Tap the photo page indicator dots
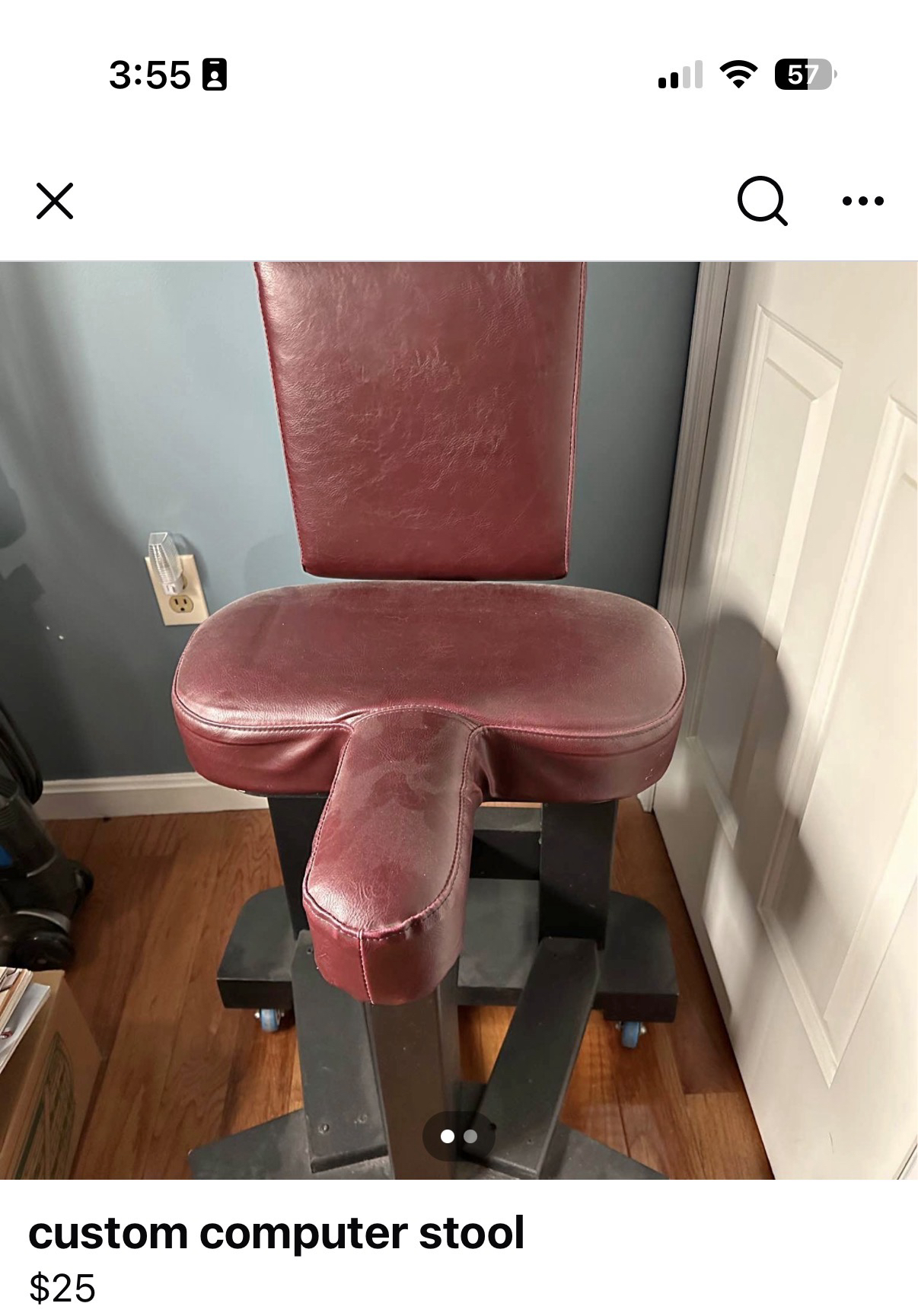This screenshot has width=918, height=1316. pos(459,1136)
